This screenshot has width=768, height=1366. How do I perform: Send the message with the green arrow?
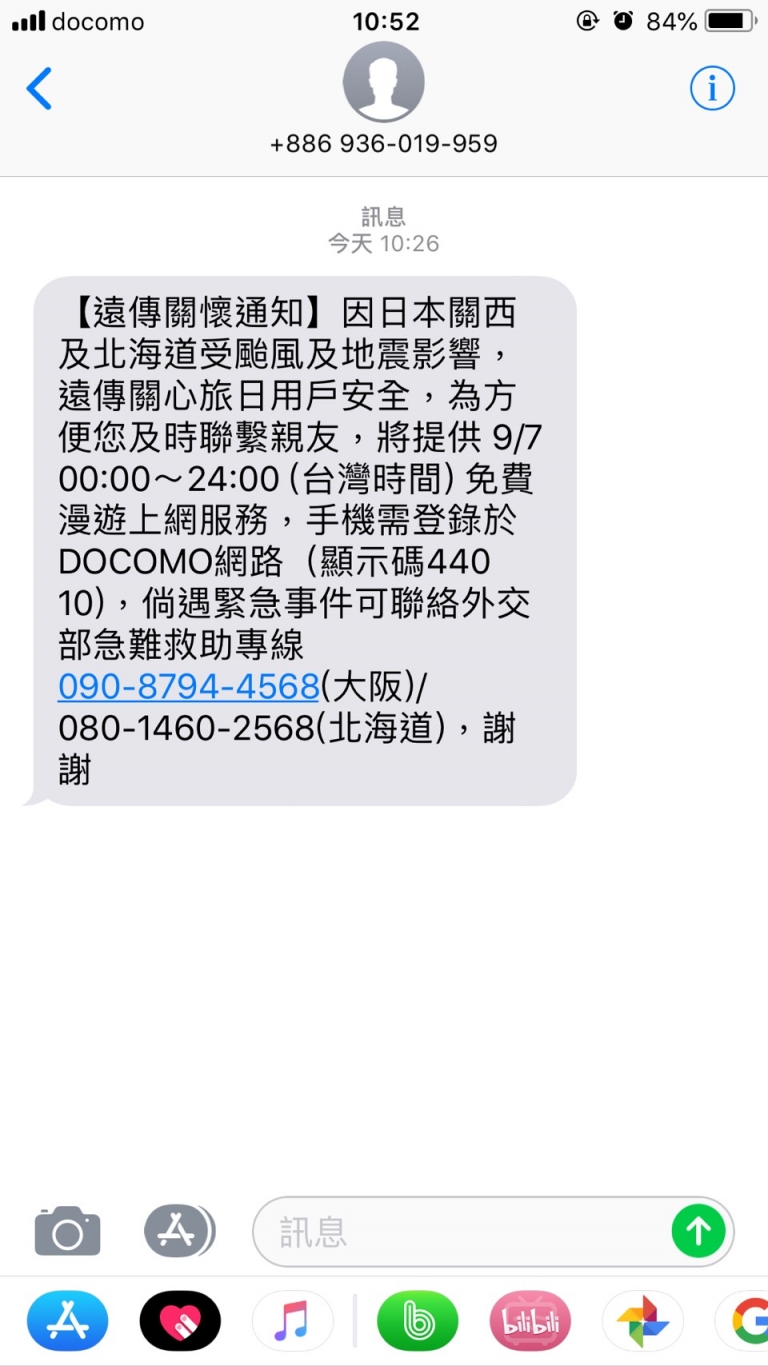pos(698,1231)
